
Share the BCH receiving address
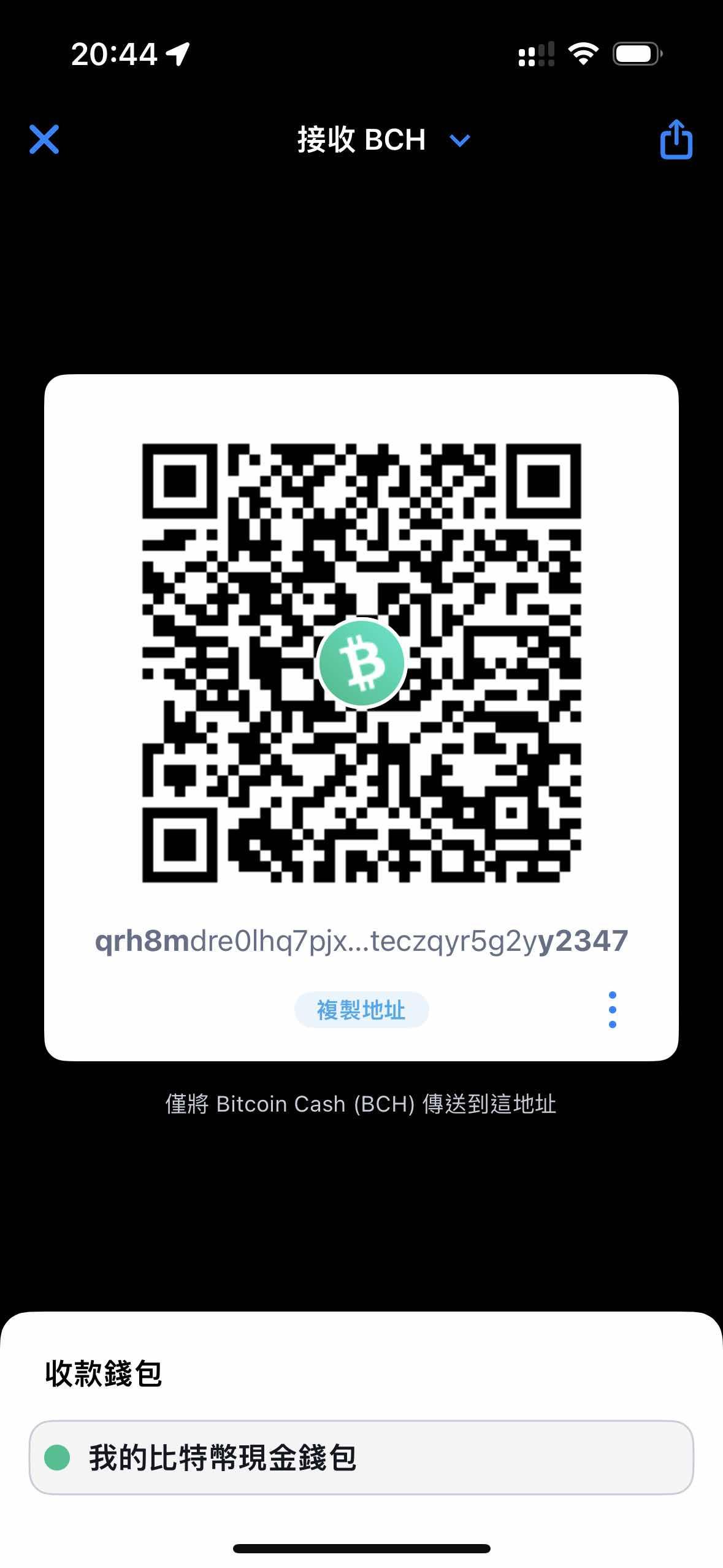pyautogui.click(x=676, y=140)
